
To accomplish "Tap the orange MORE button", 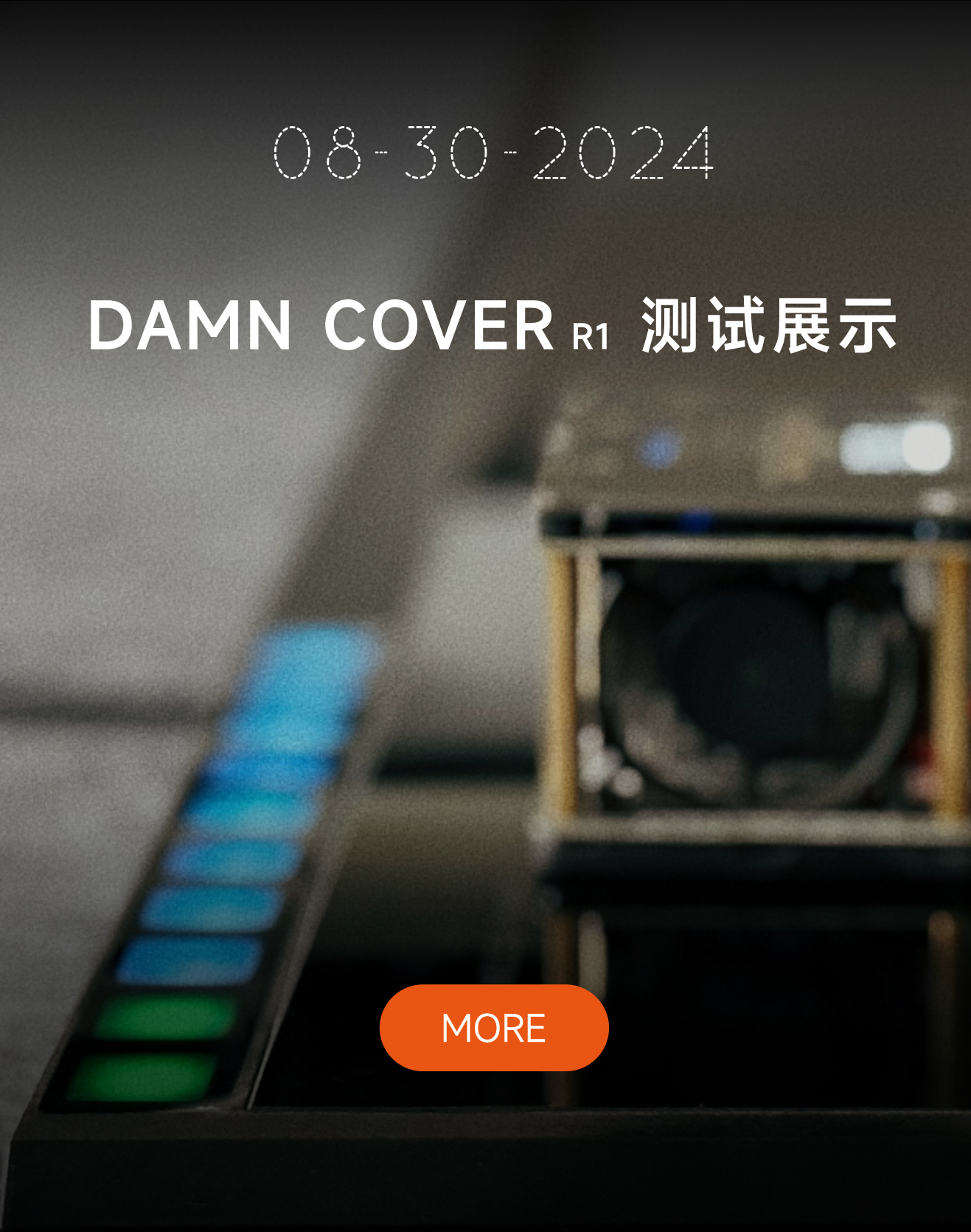I will tap(494, 1028).
